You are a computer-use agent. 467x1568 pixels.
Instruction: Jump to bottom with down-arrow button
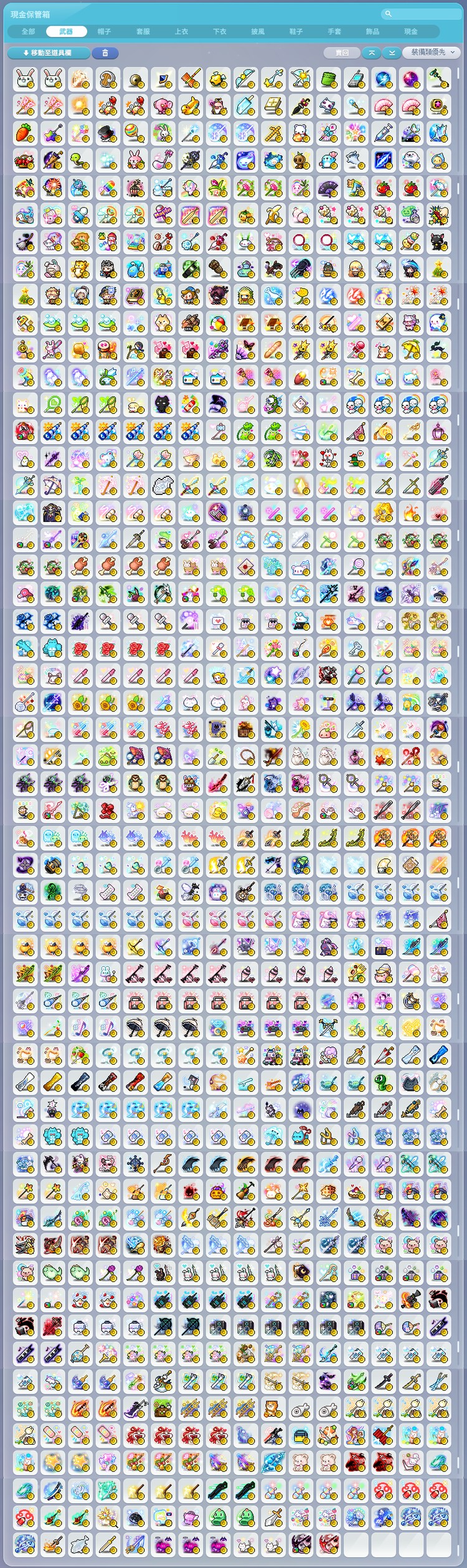392,53
